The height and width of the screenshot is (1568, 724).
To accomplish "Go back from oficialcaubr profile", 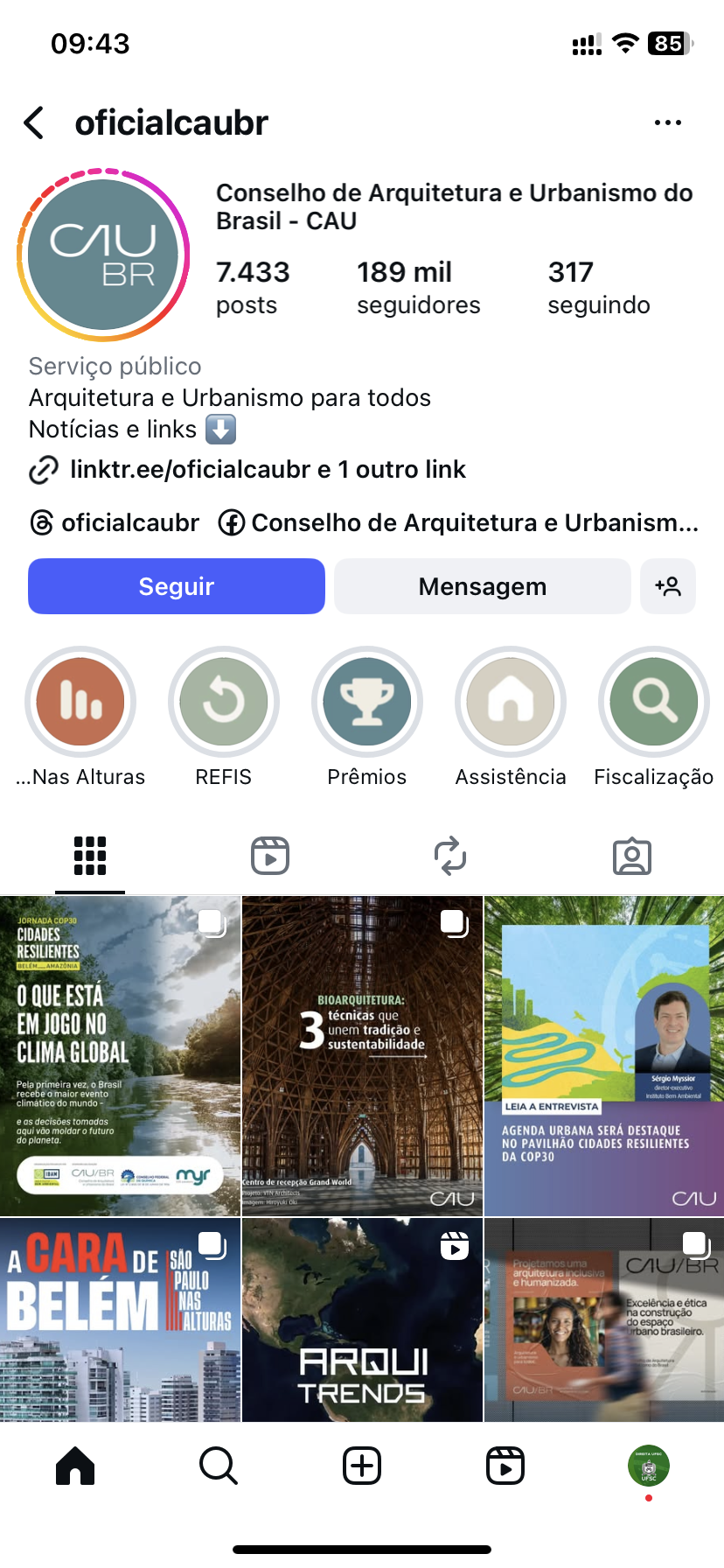I will pos(35,123).
